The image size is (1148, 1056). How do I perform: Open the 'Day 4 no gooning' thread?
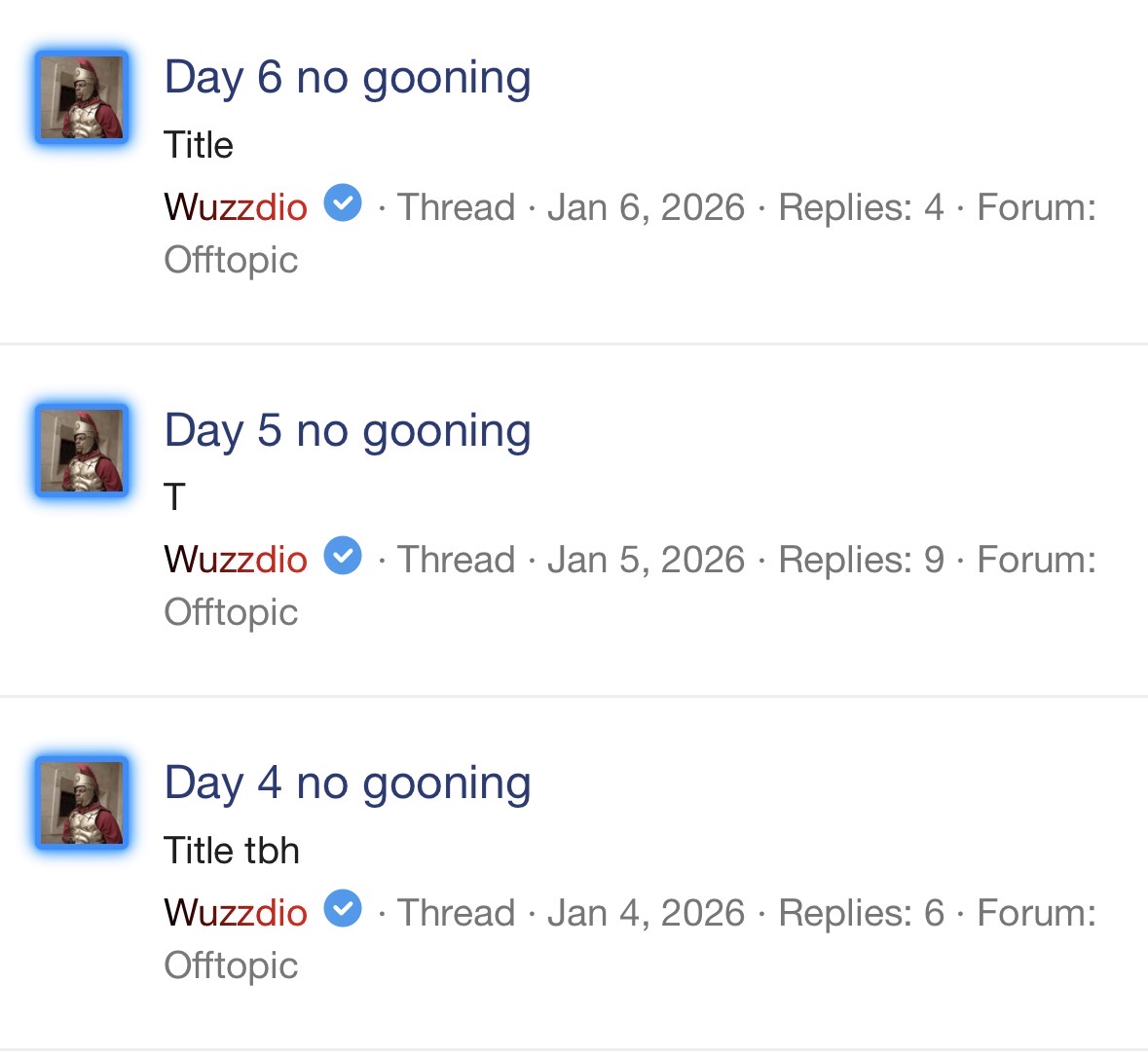pyautogui.click(x=348, y=783)
